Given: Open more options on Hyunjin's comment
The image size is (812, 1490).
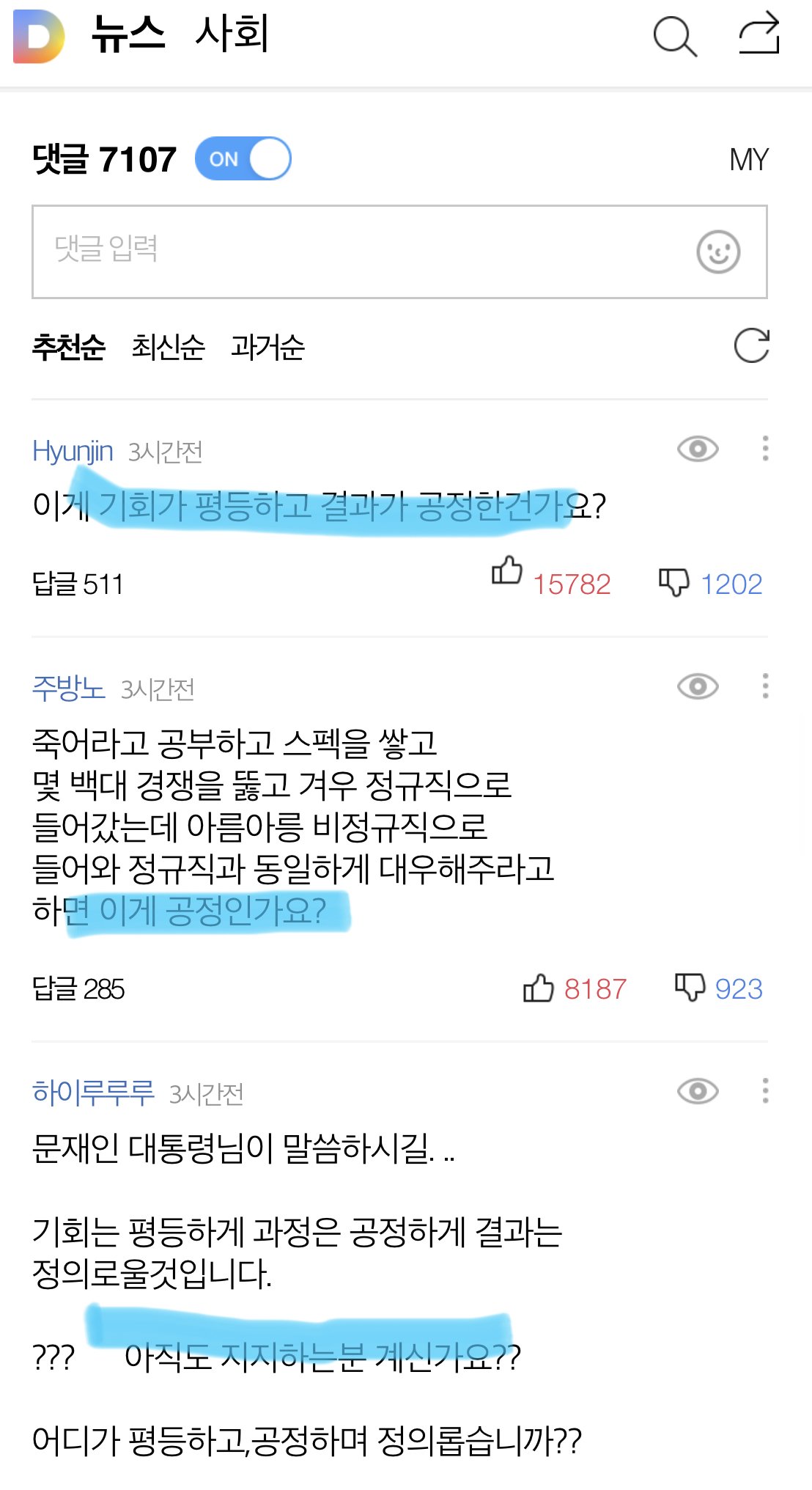Looking at the screenshot, I should pos(765,448).
